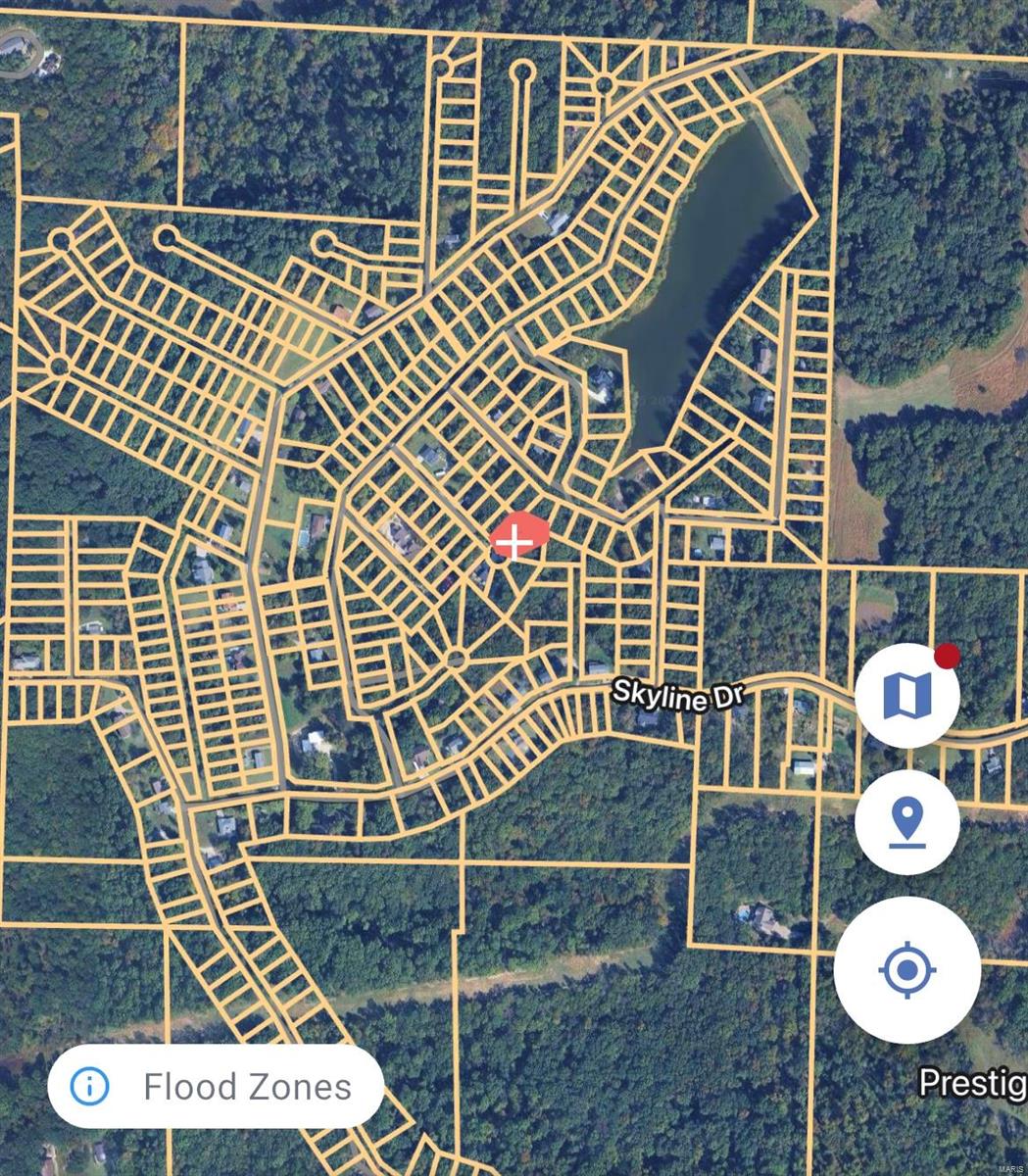Click the blue info icon beside Flood Zones
Image resolution: width=1028 pixels, height=1176 pixels.
click(x=90, y=1086)
